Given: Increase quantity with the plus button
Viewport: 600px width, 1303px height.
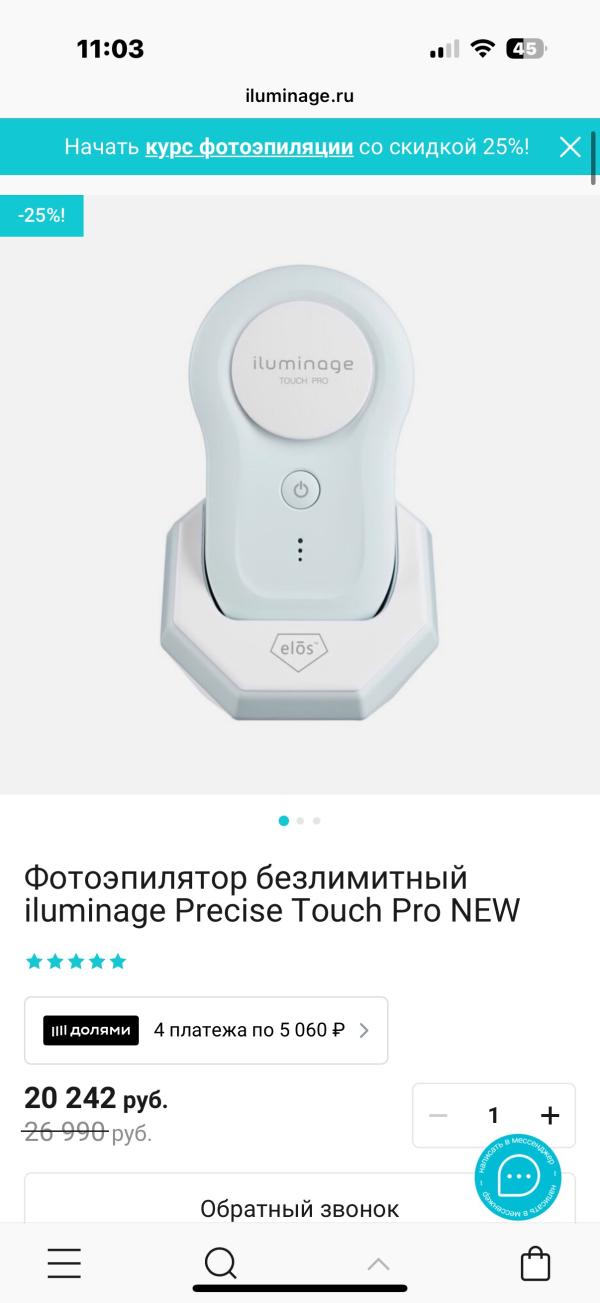Looking at the screenshot, I should pos(549,1116).
